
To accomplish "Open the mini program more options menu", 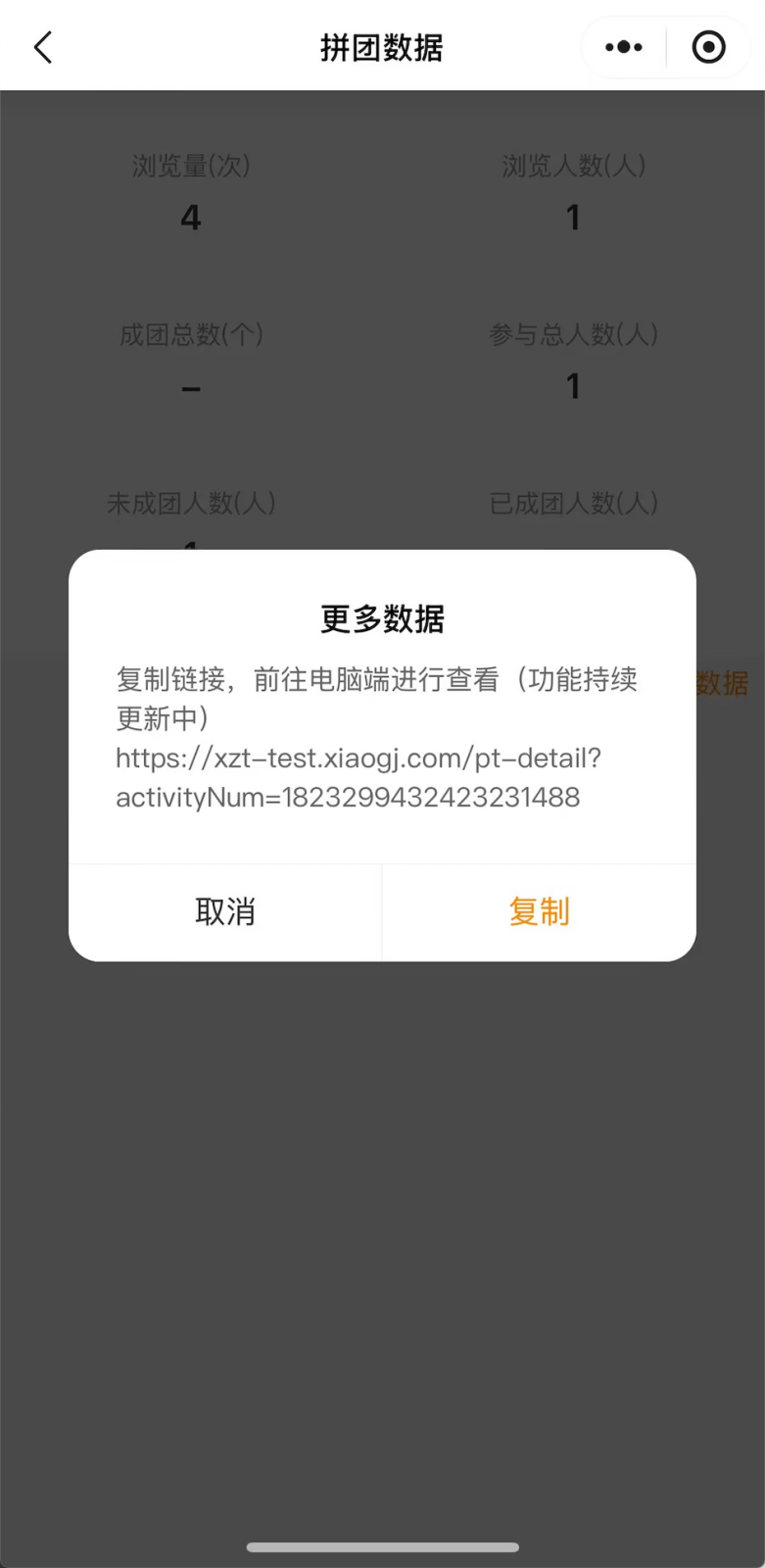I will tap(624, 47).
